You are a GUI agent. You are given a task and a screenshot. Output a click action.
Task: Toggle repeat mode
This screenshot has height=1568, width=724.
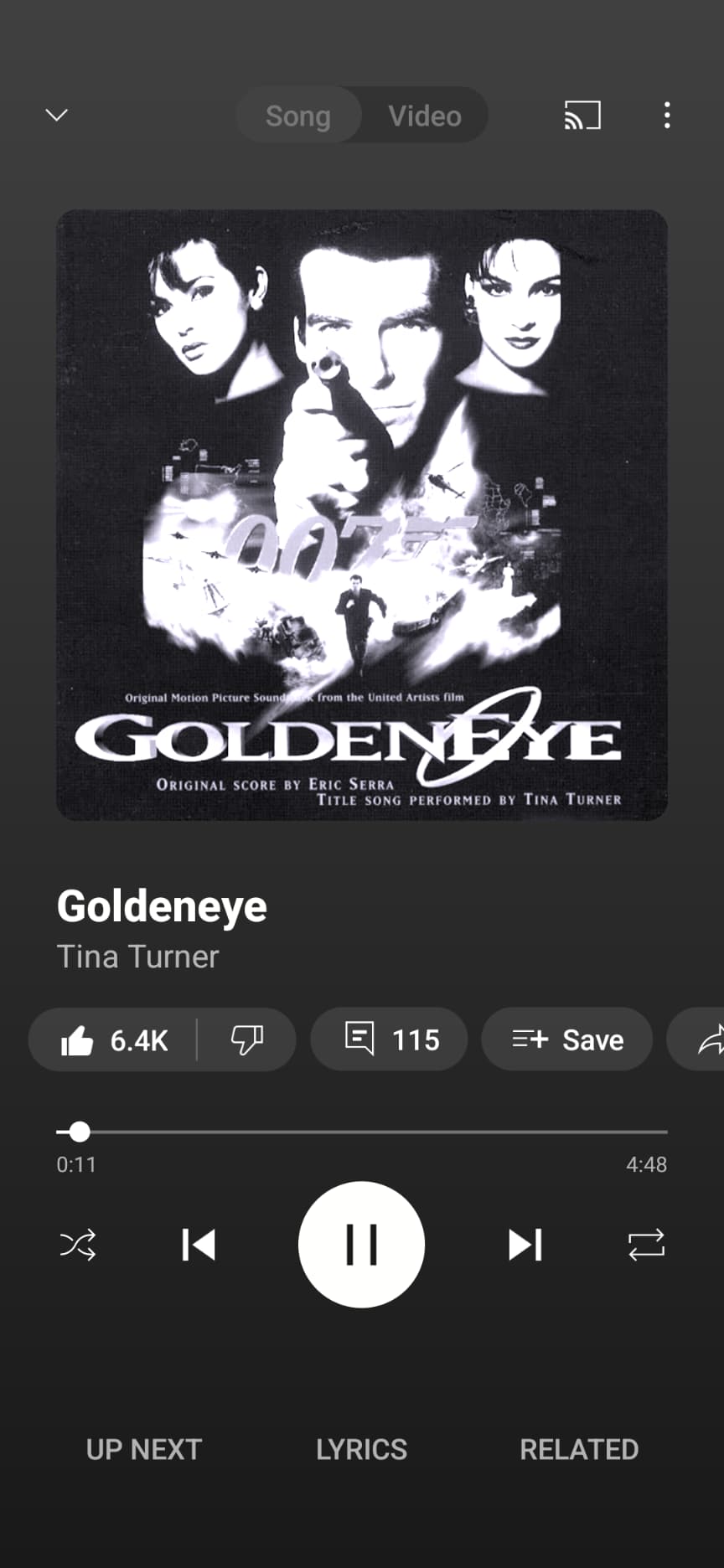coord(646,1245)
